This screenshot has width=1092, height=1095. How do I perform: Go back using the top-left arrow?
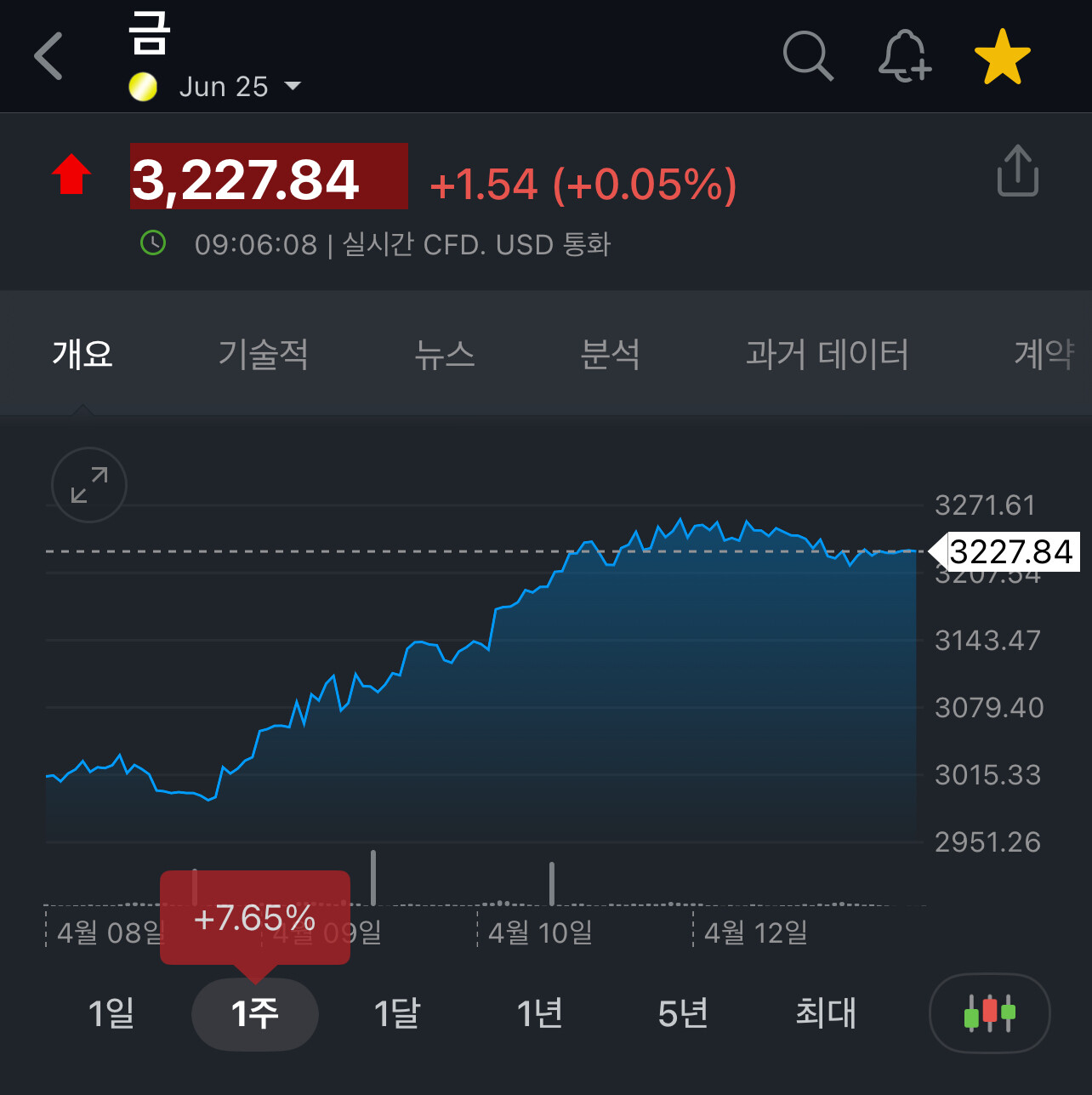click(x=48, y=56)
